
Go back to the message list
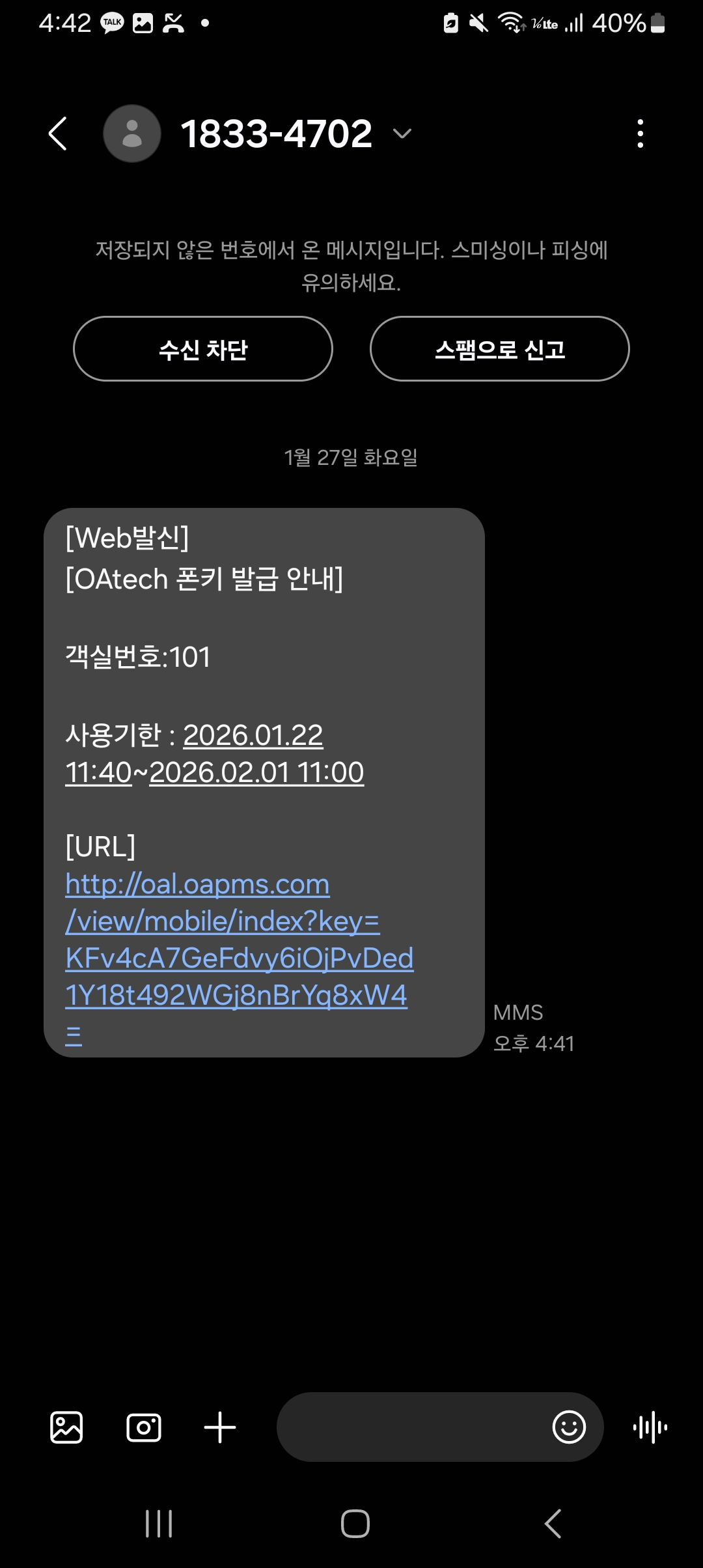(58, 133)
